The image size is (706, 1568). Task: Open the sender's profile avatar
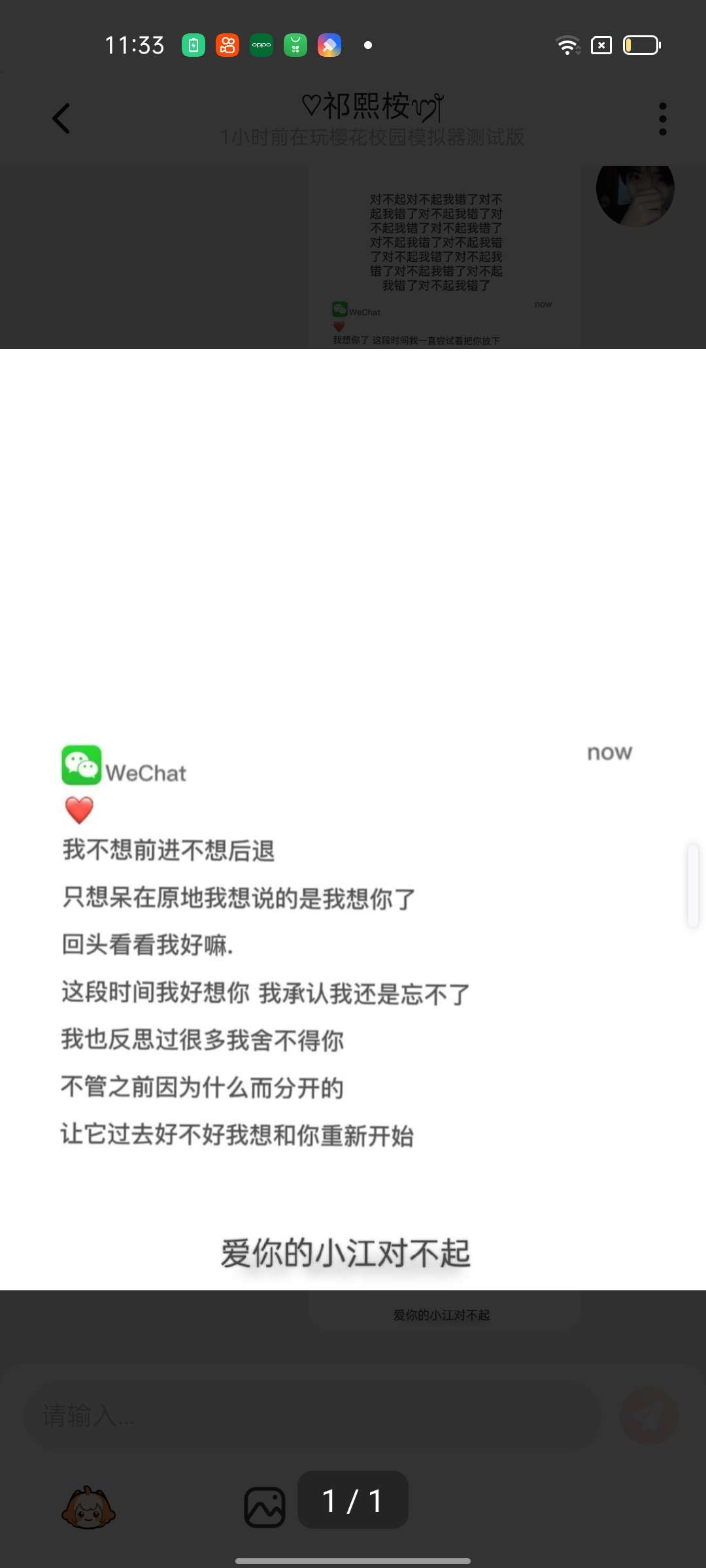(635, 191)
